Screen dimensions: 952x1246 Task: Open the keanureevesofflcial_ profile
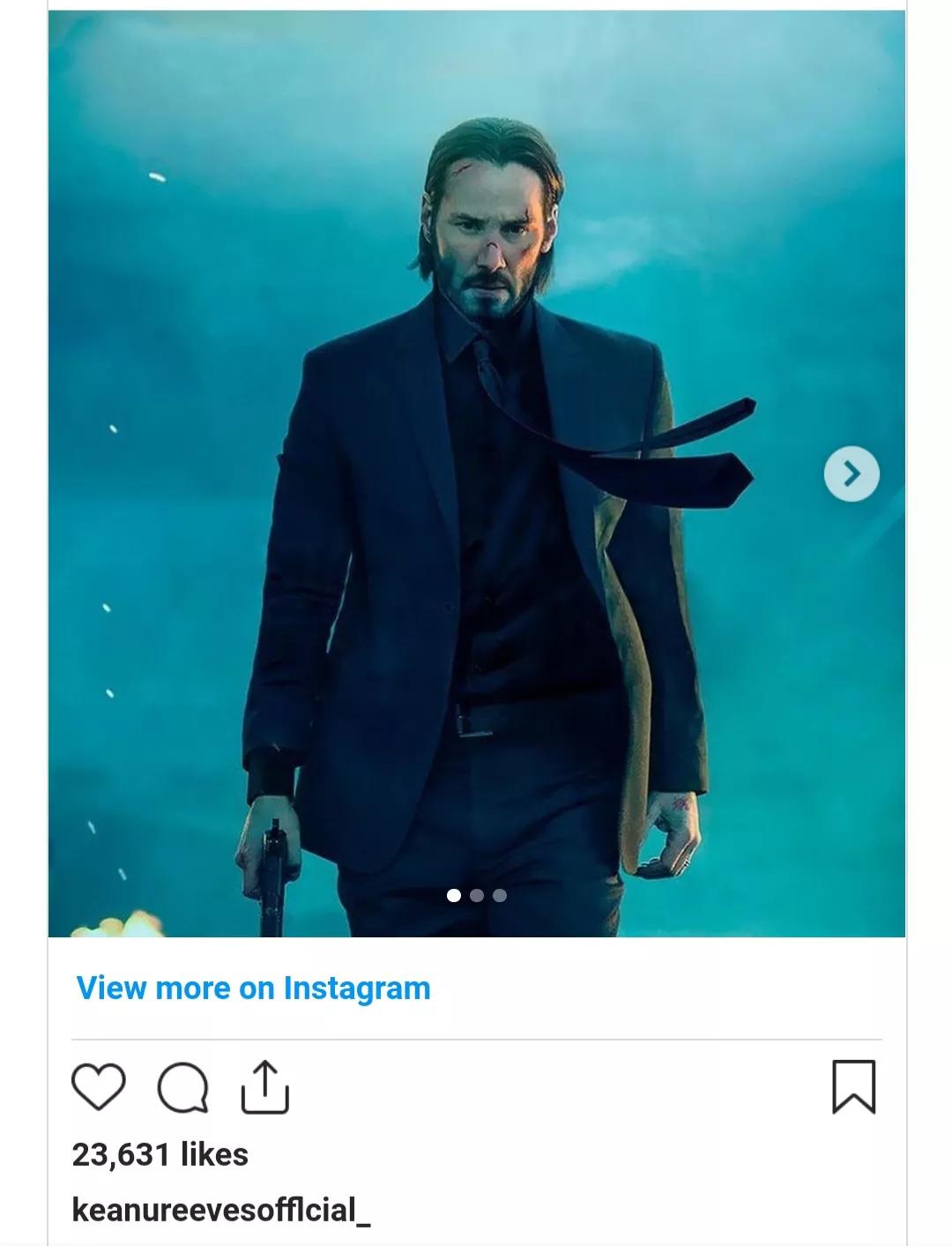(220, 1209)
